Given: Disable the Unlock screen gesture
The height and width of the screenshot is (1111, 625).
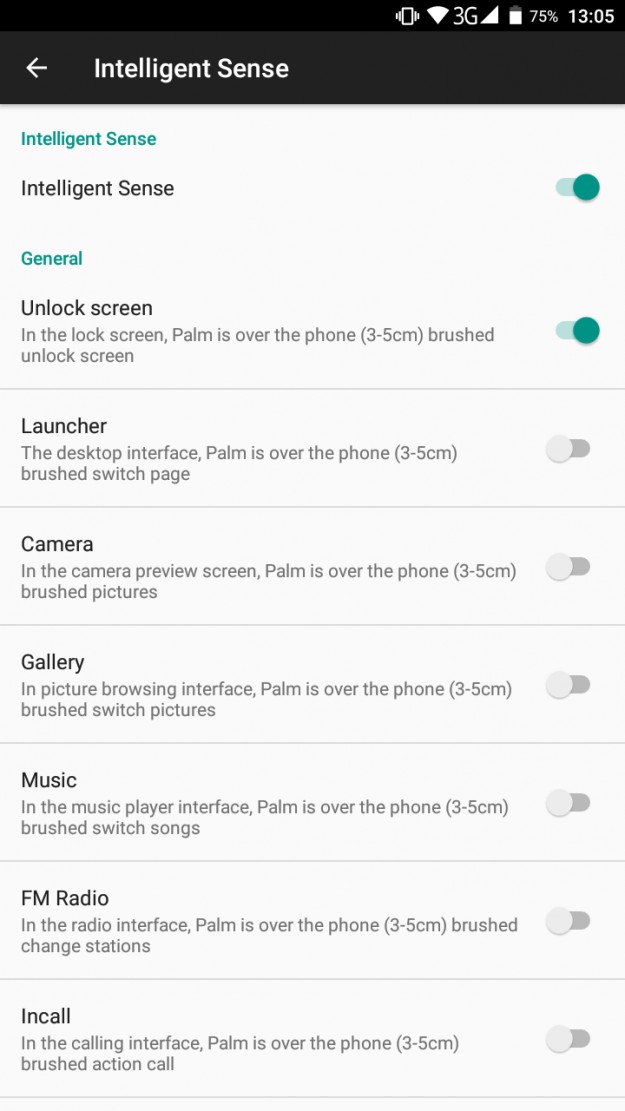Looking at the screenshot, I should click(577, 331).
